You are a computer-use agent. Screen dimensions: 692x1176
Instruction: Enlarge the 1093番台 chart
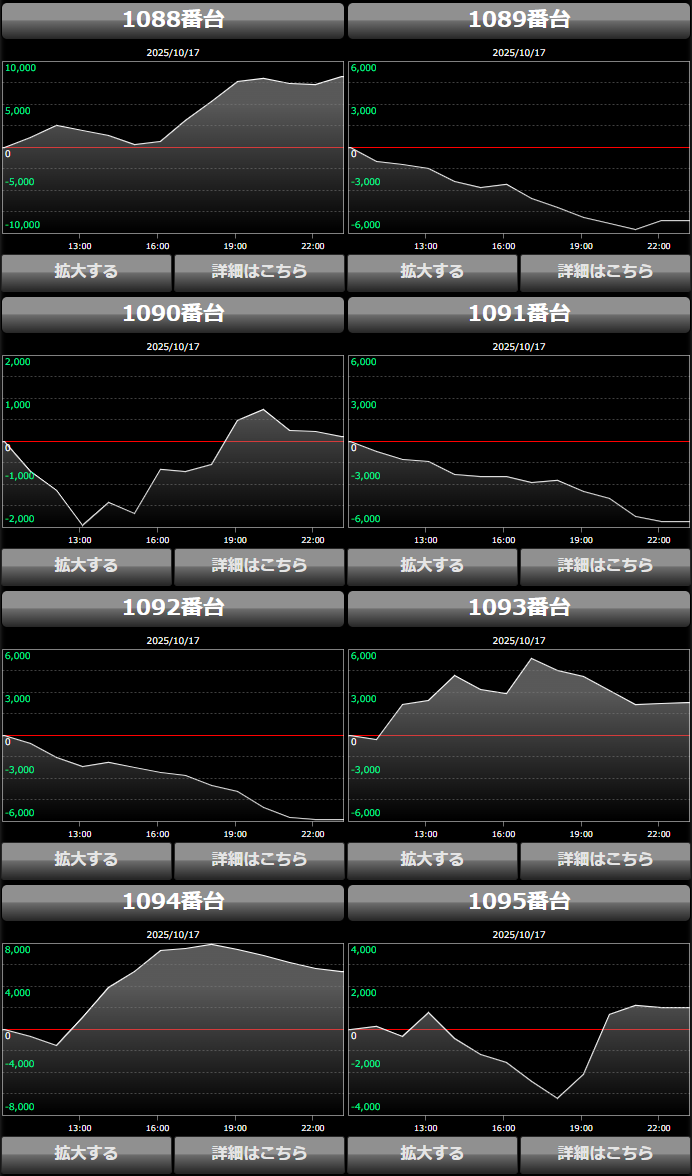pos(433,859)
